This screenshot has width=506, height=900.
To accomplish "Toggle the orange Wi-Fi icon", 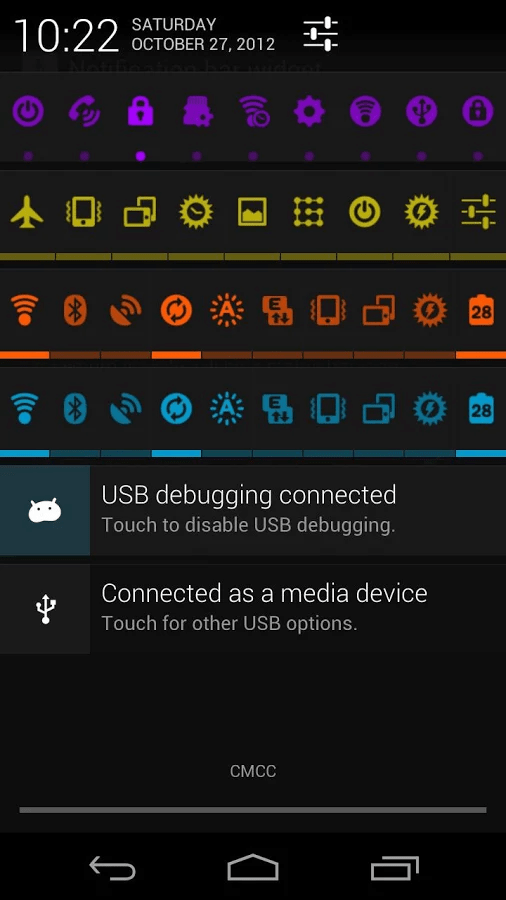I will (24, 311).
